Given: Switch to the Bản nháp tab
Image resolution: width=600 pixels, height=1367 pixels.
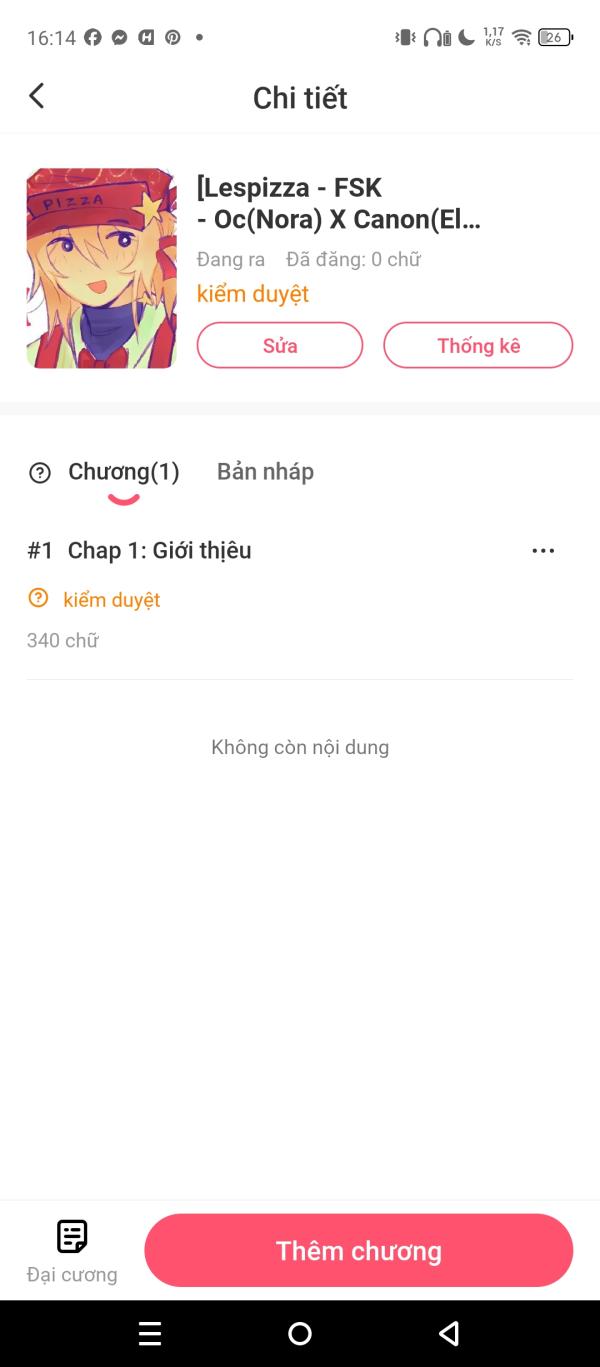Looking at the screenshot, I should (x=265, y=472).
